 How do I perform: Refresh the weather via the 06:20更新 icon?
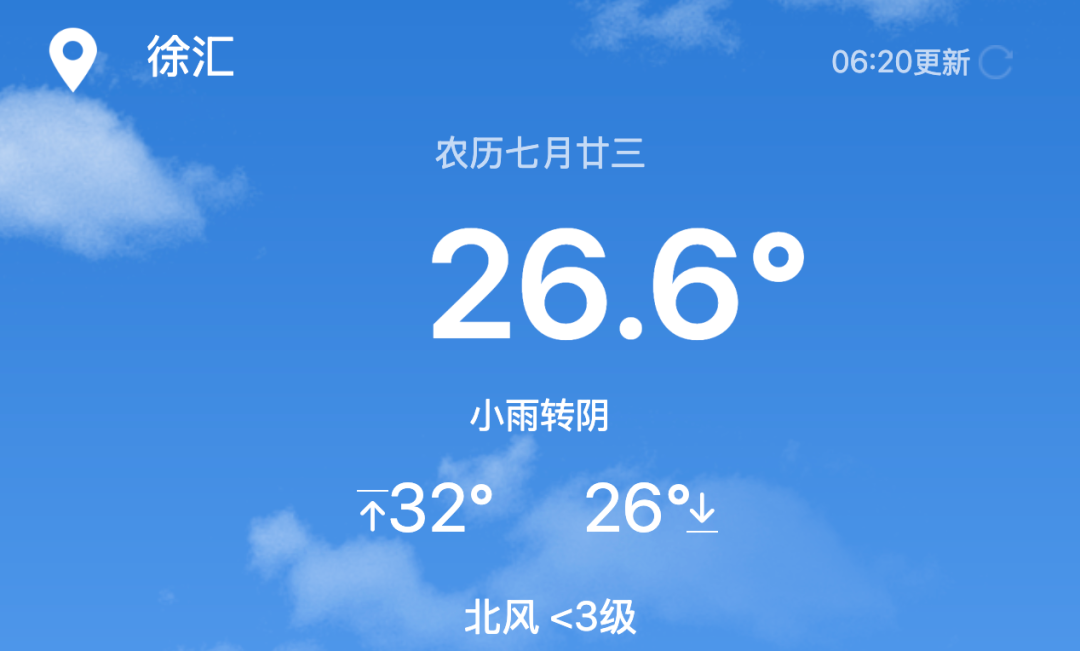point(995,63)
